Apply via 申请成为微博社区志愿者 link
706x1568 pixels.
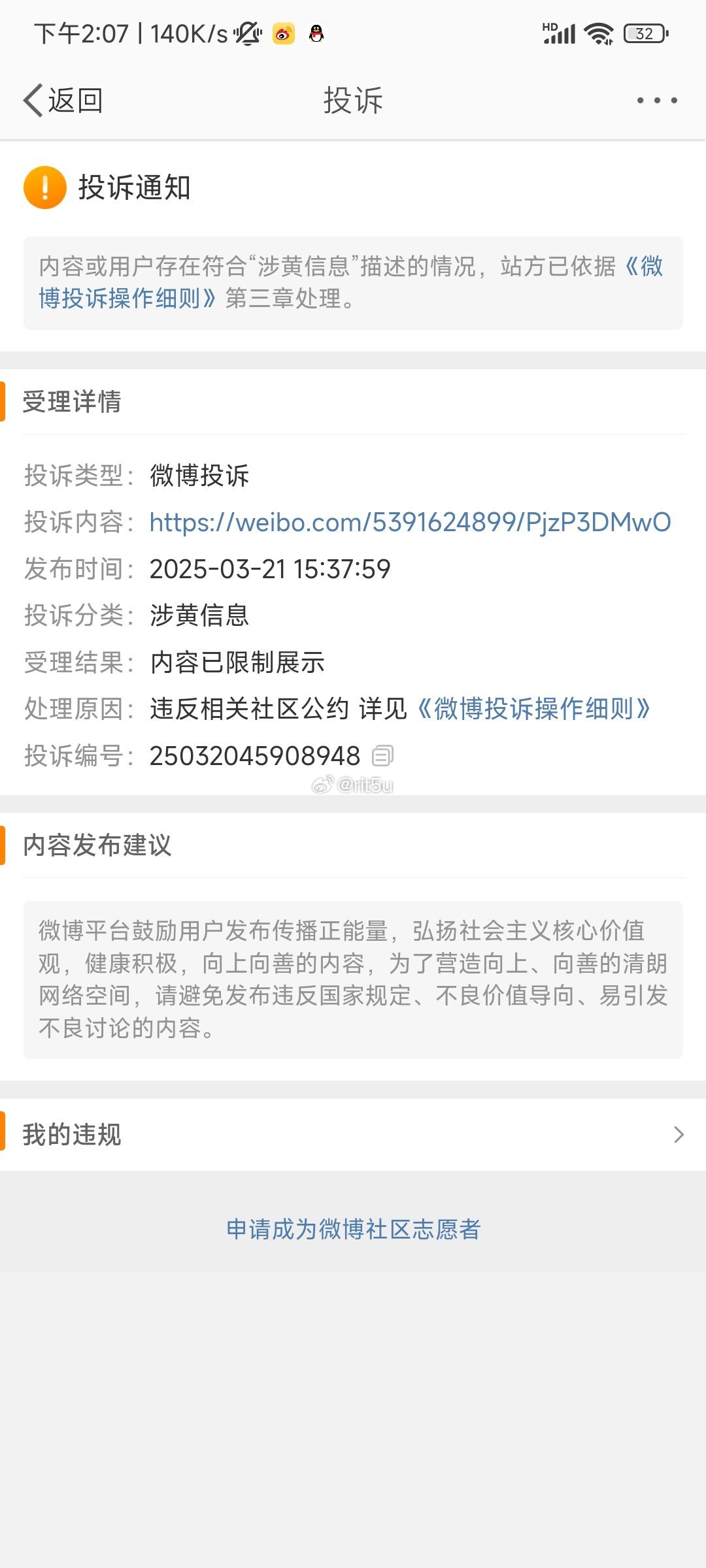pos(353,1229)
